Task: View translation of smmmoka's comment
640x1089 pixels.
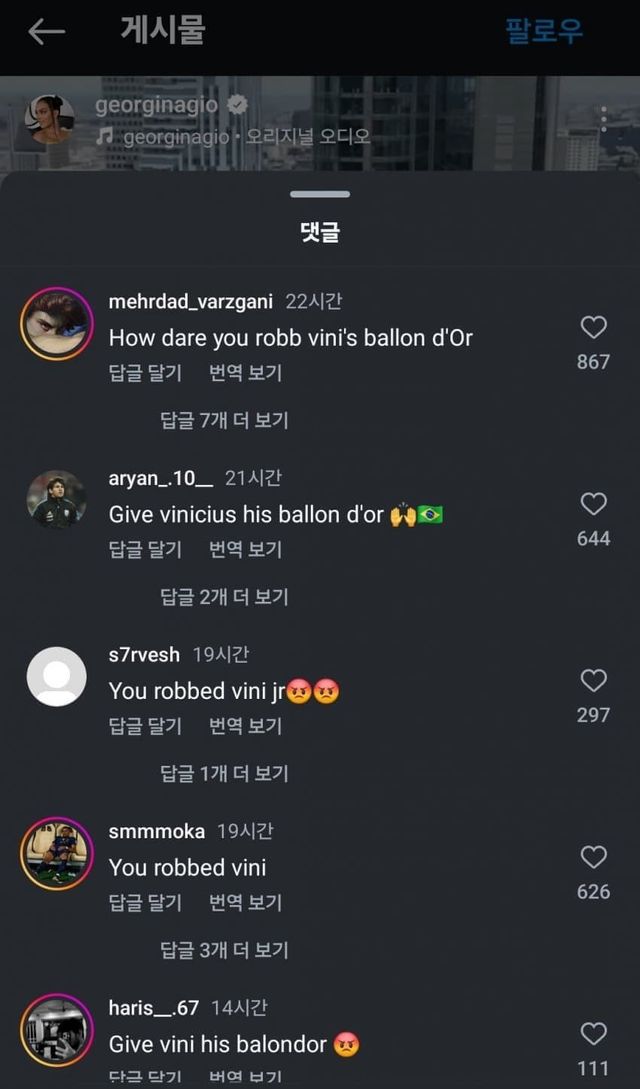Action: coord(245,903)
